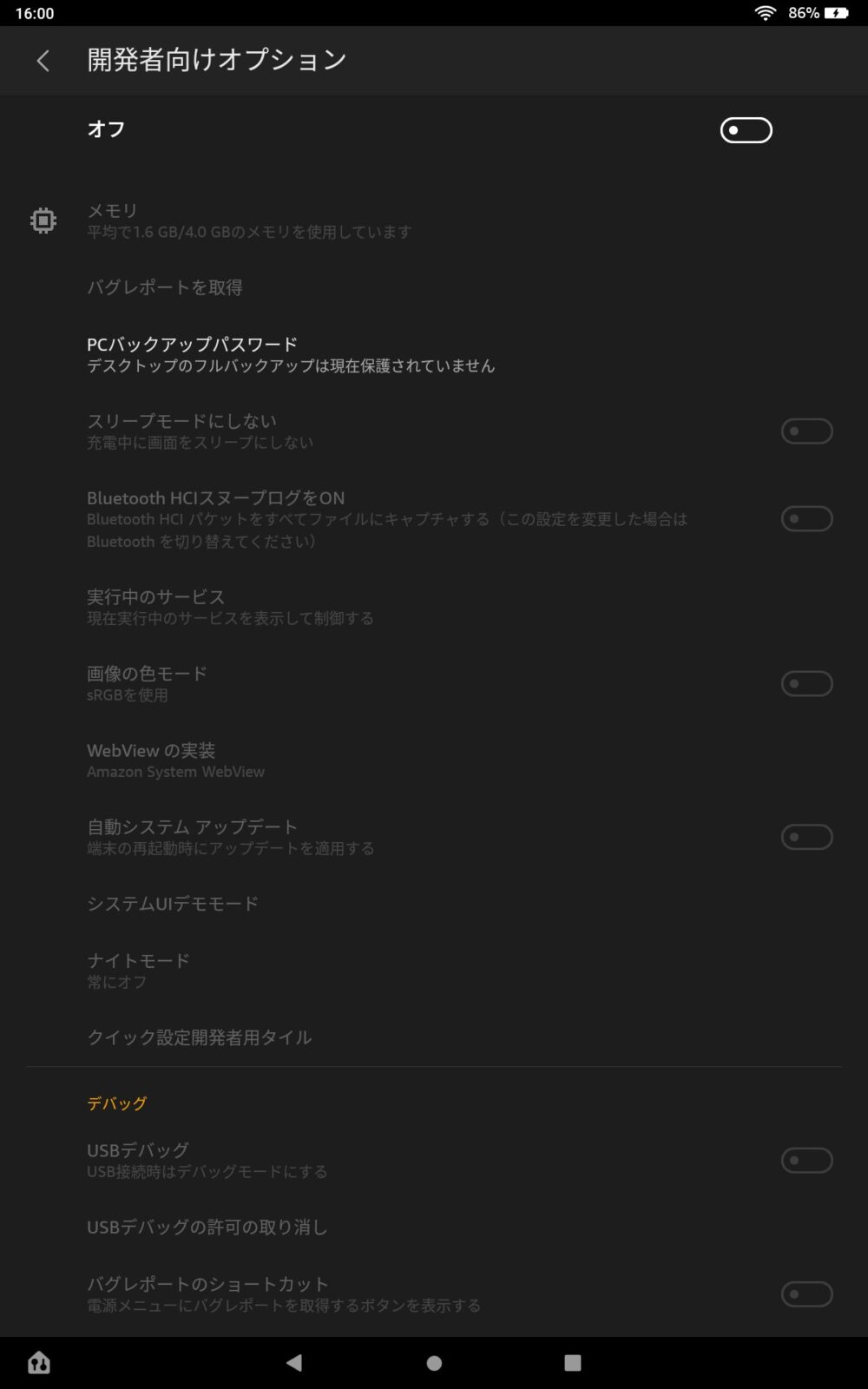Select USBデバッグの許可の取り消し

point(207,1228)
